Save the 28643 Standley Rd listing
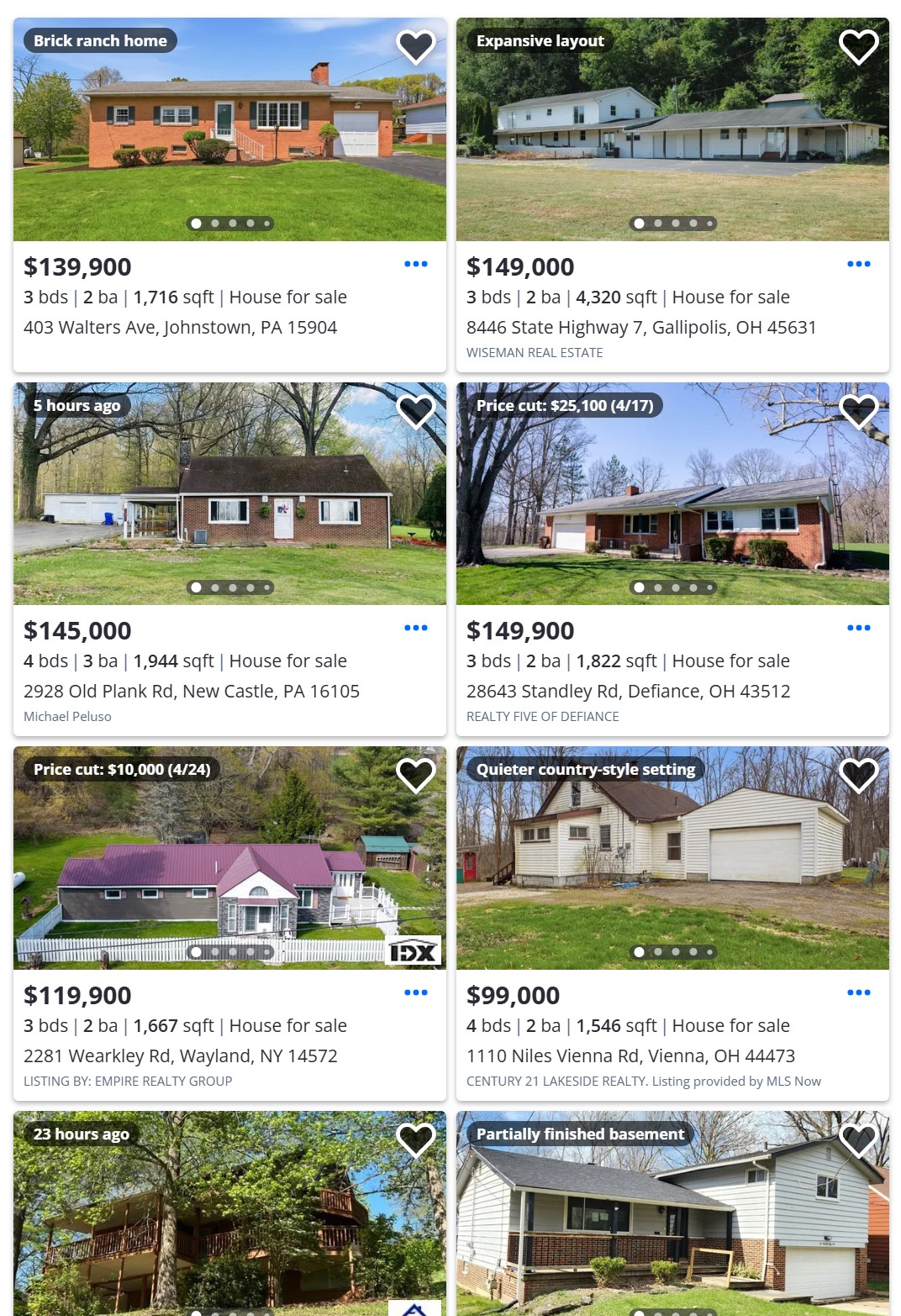This screenshot has height=1316, width=901. (858, 412)
